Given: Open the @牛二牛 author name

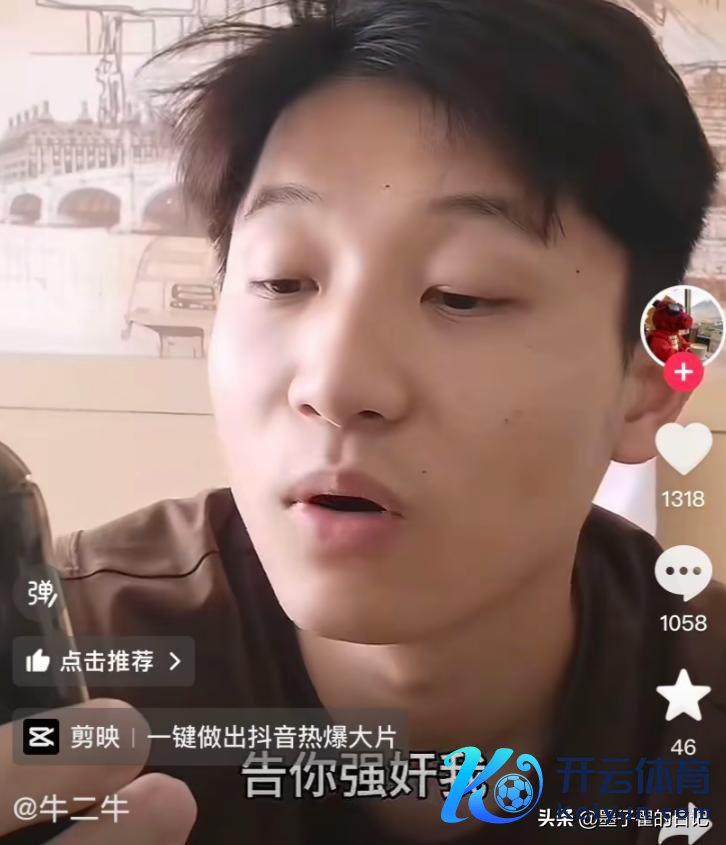Looking at the screenshot, I should tap(71, 808).
